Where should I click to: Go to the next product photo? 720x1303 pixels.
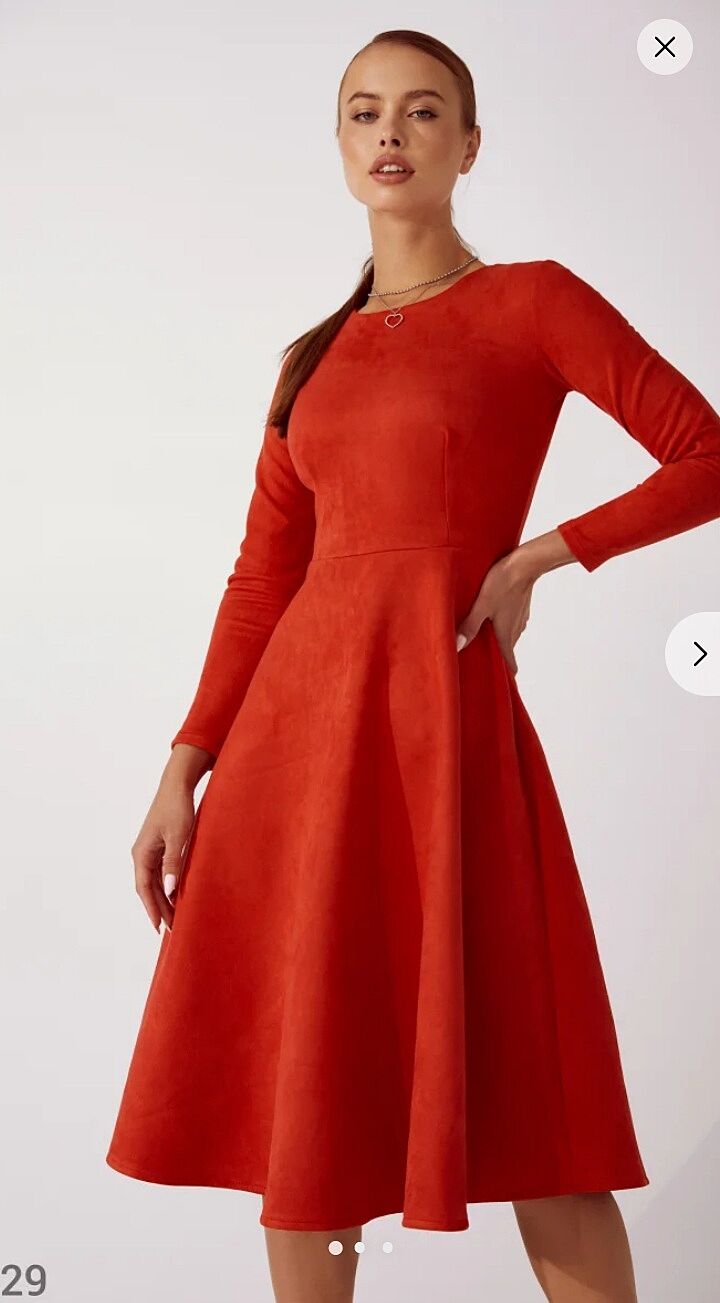(x=698, y=654)
